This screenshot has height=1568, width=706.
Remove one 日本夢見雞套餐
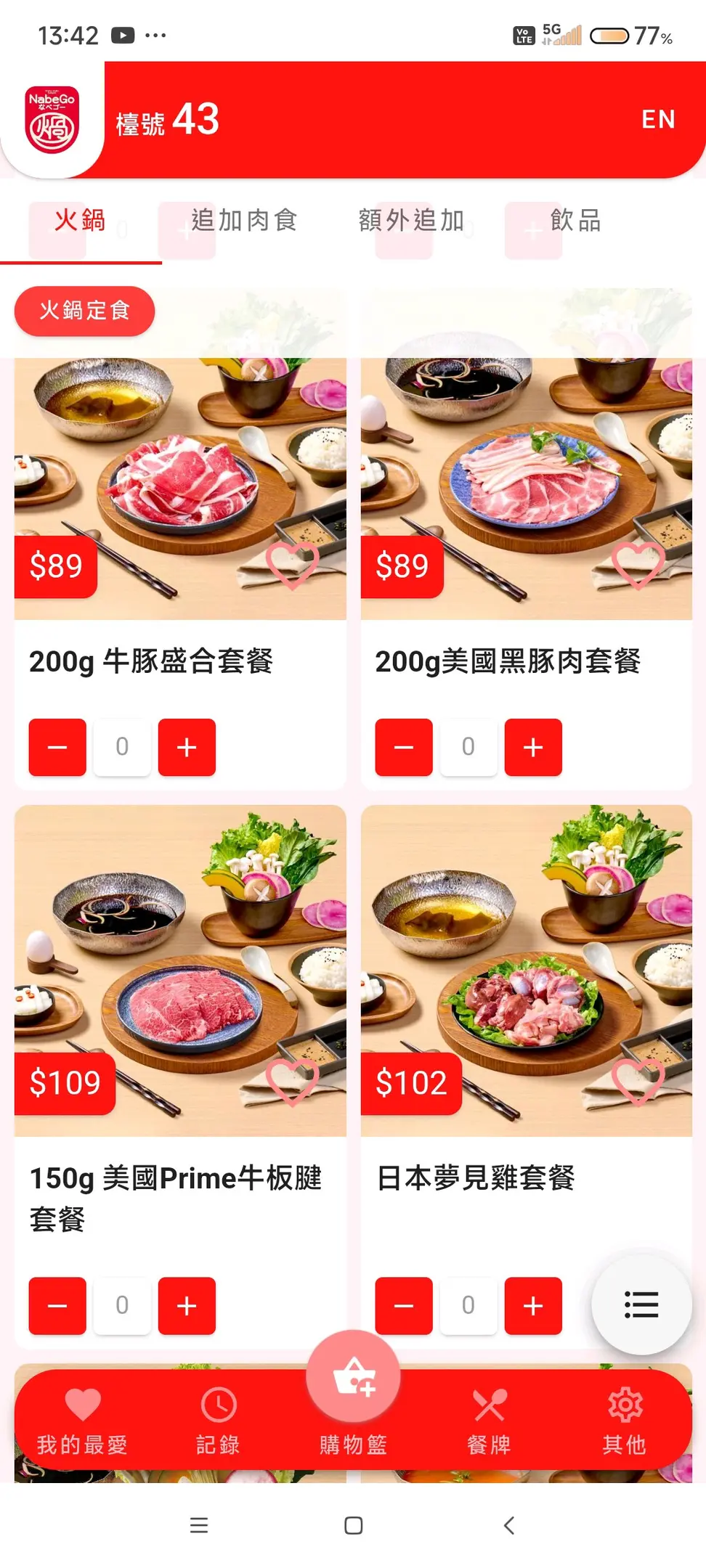coord(404,1305)
